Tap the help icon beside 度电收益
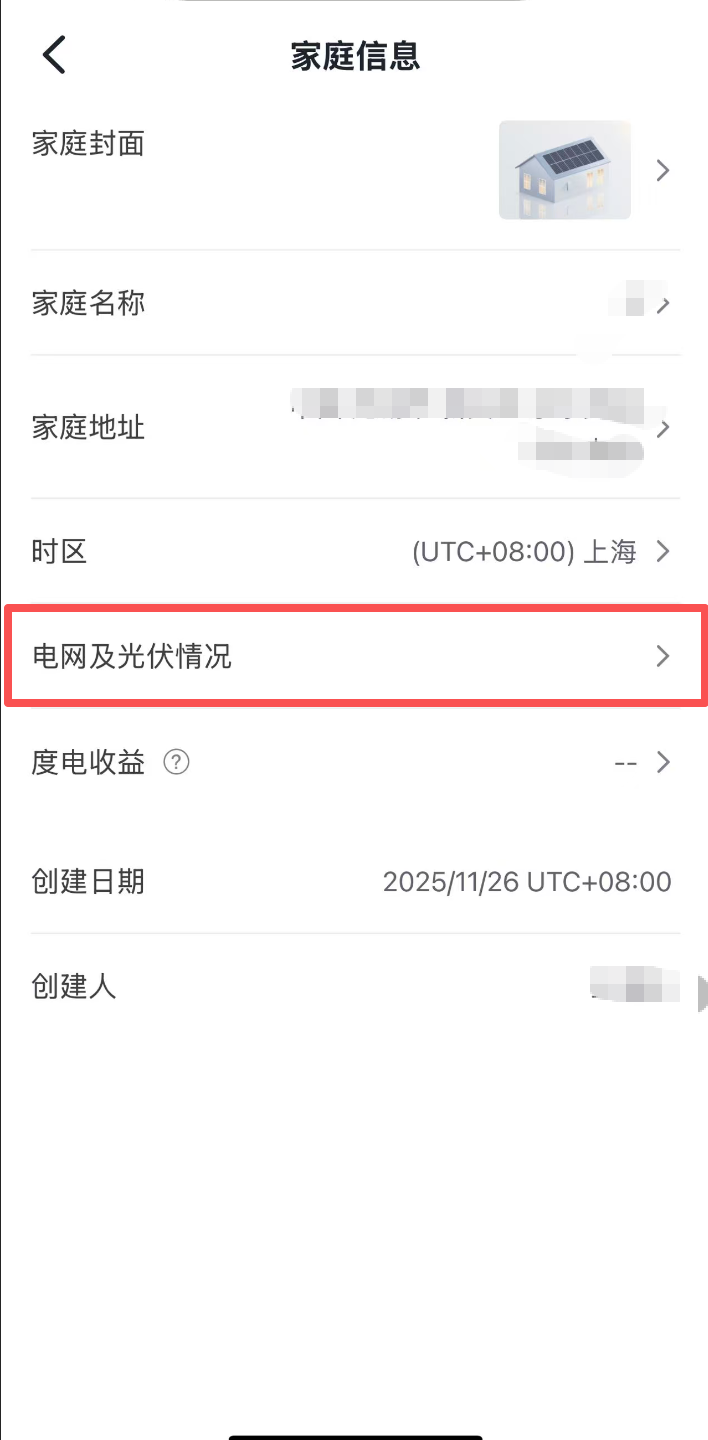 [x=176, y=763]
